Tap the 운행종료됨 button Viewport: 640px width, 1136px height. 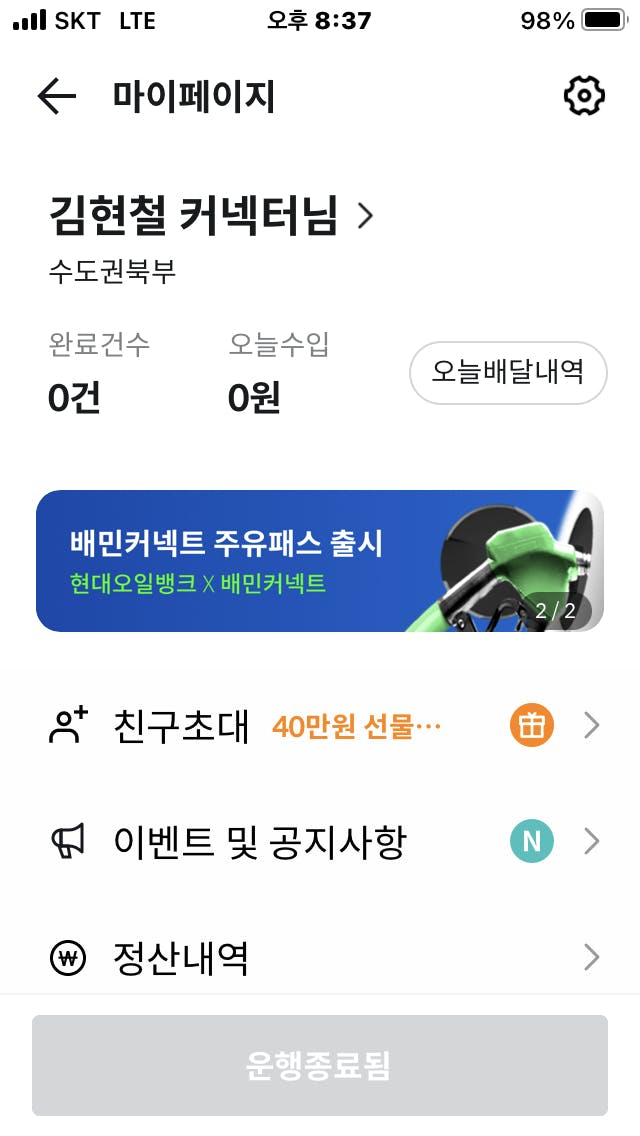point(319,1065)
